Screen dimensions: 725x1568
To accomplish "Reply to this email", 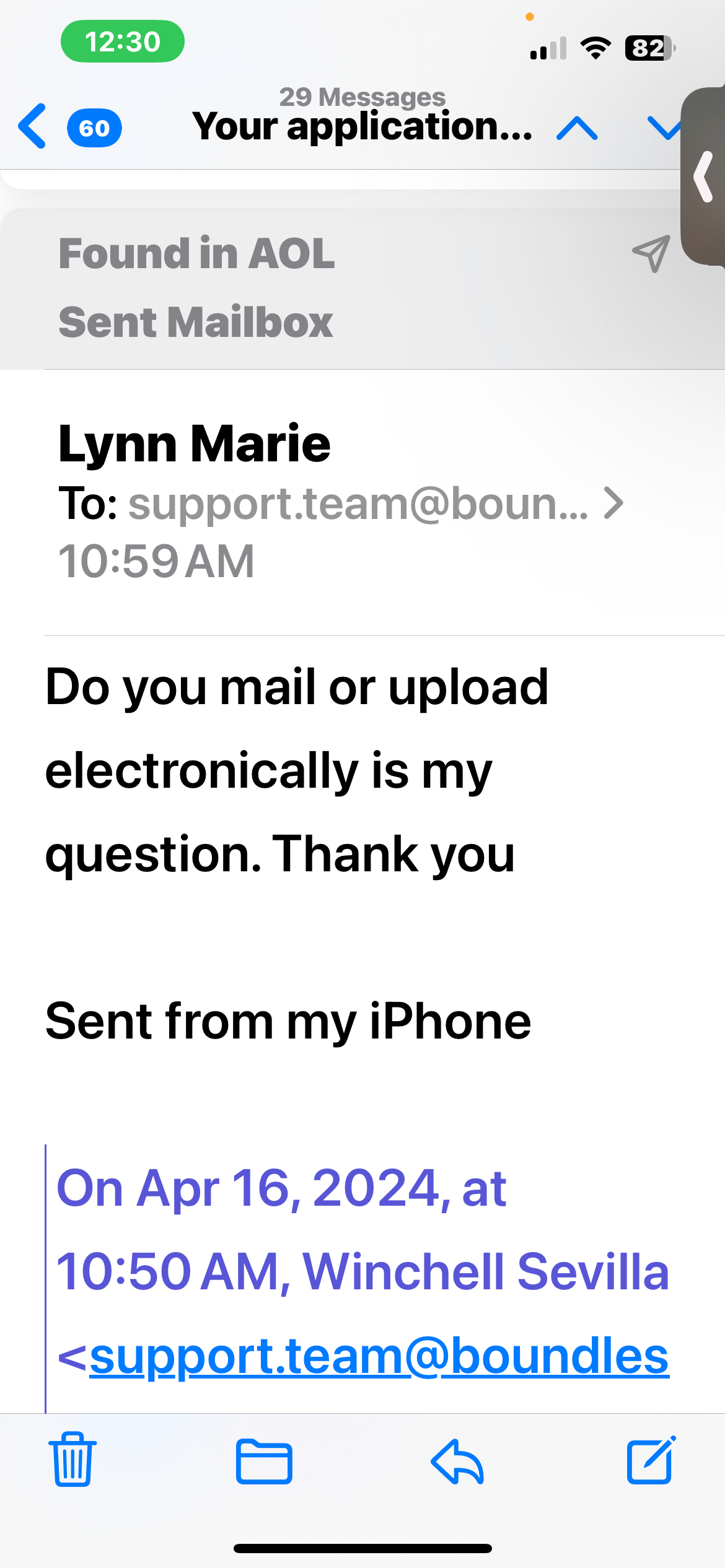I will [x=457, y=1461].
